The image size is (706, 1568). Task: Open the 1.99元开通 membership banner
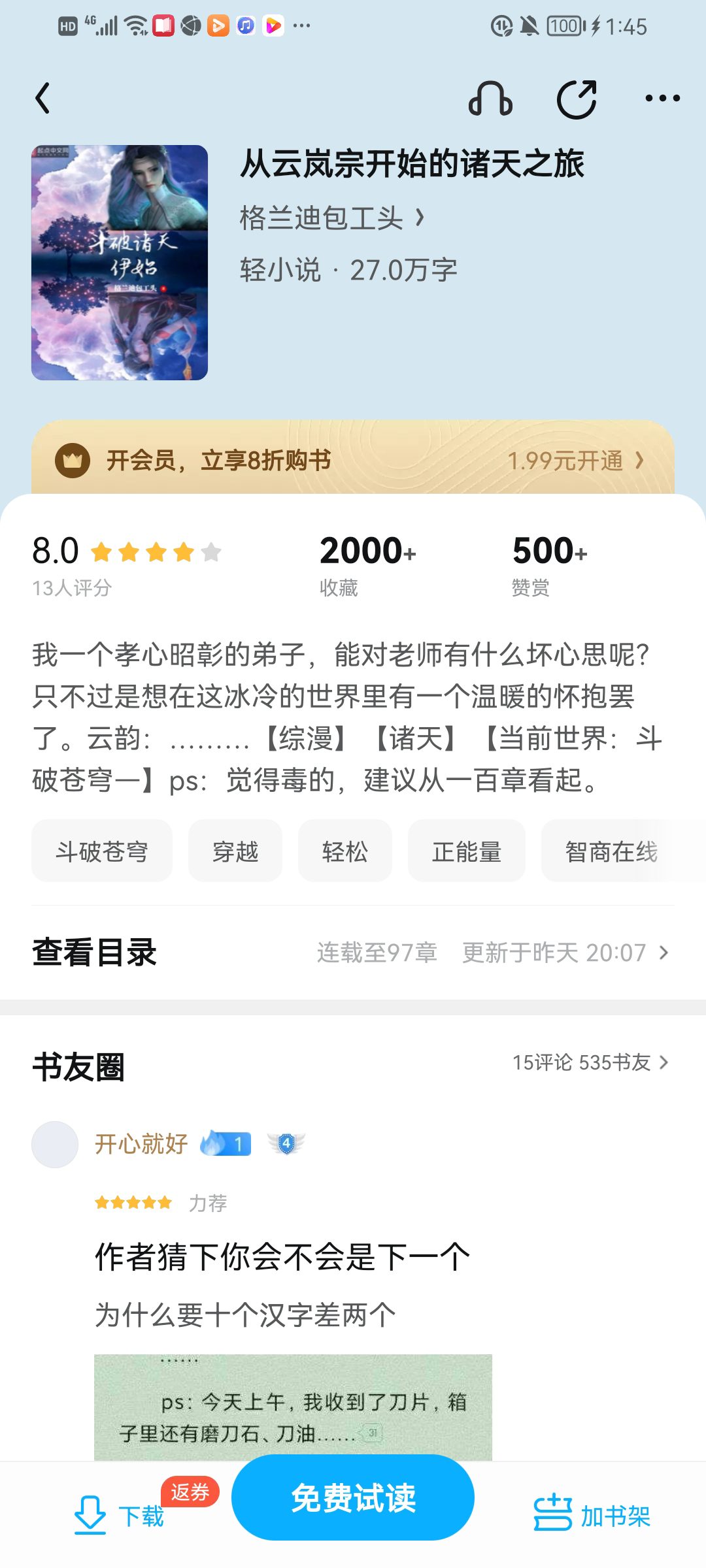[353, 461]
